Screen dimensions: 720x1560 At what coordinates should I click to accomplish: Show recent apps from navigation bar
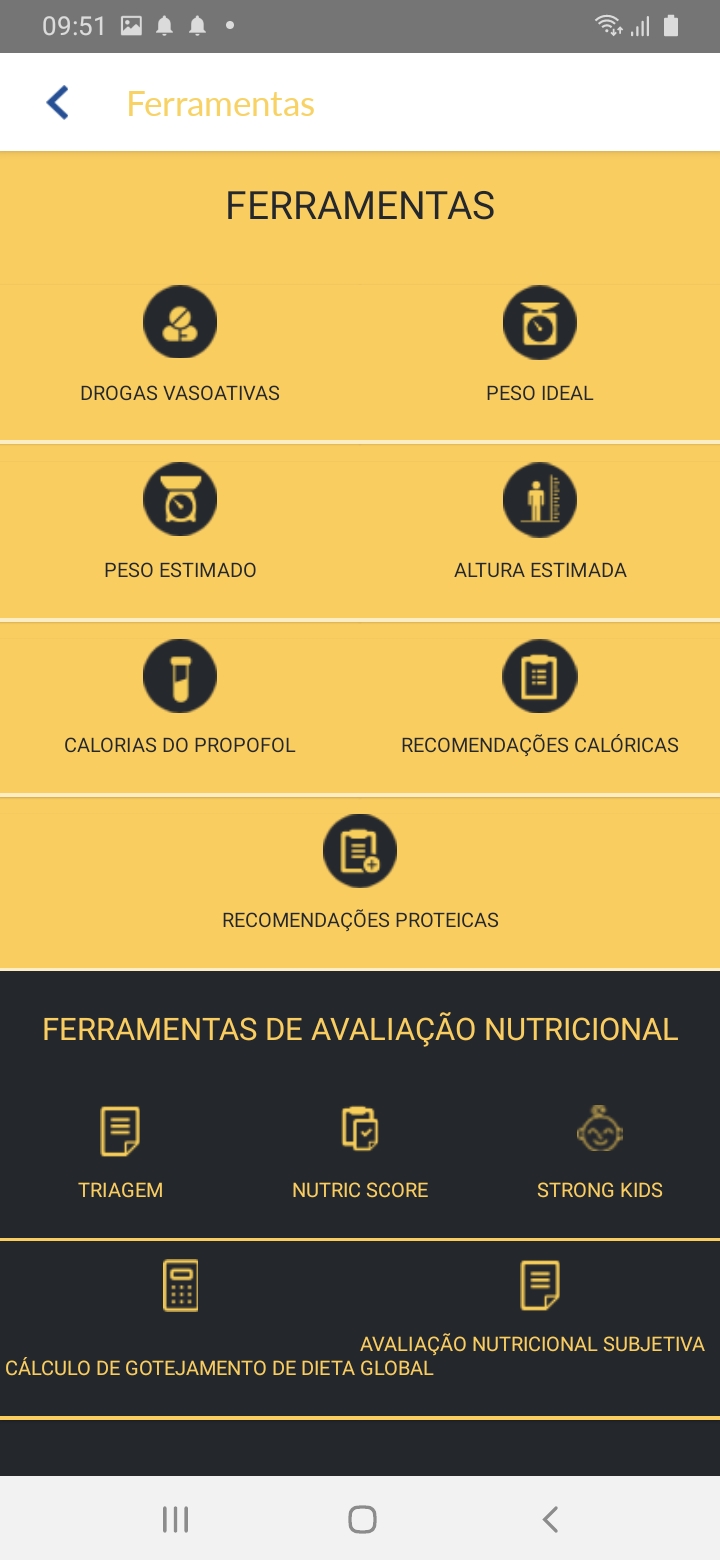[x=175, y=1520]
